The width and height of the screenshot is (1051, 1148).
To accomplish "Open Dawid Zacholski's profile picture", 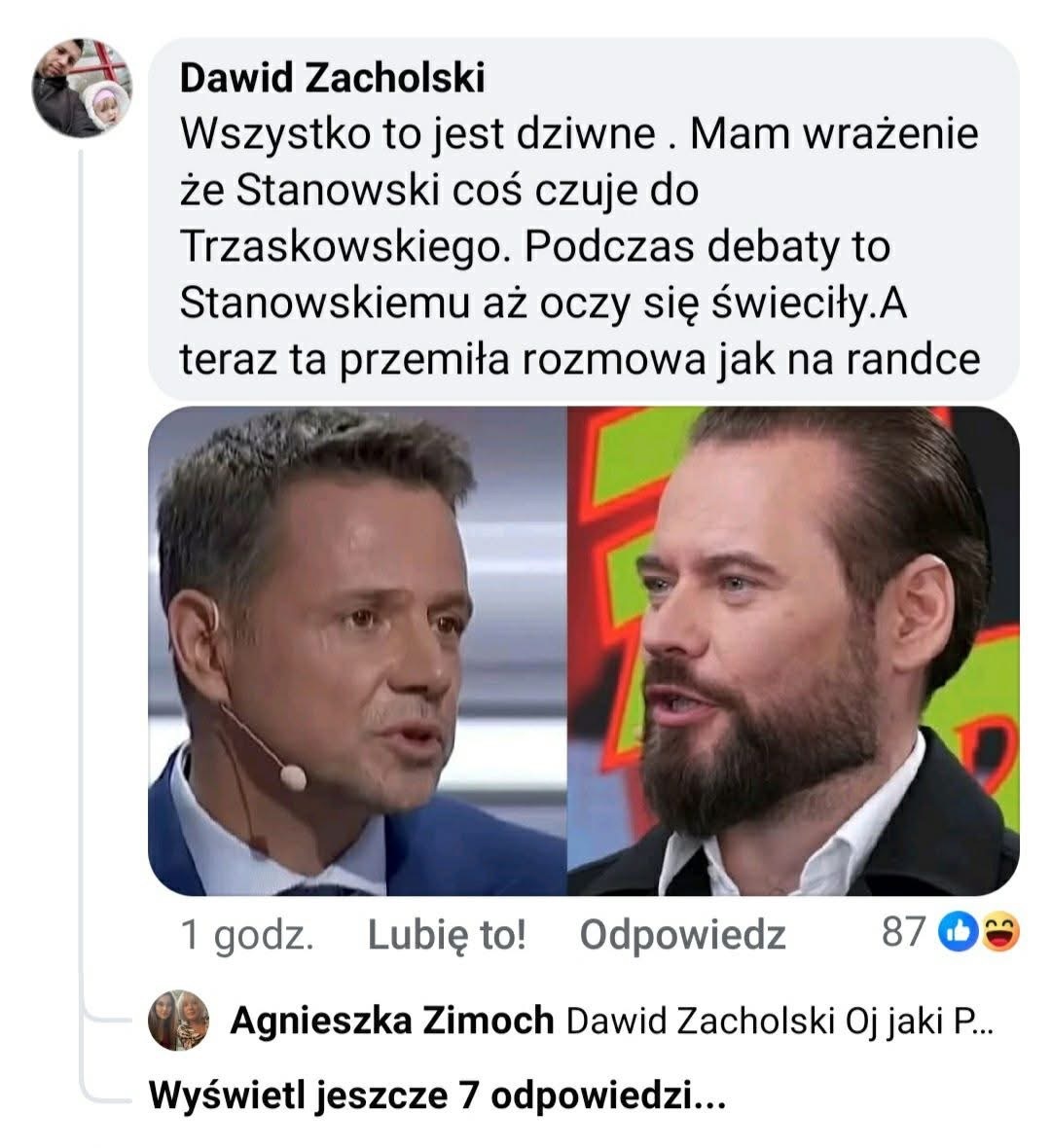I will [x=83, y=89].
